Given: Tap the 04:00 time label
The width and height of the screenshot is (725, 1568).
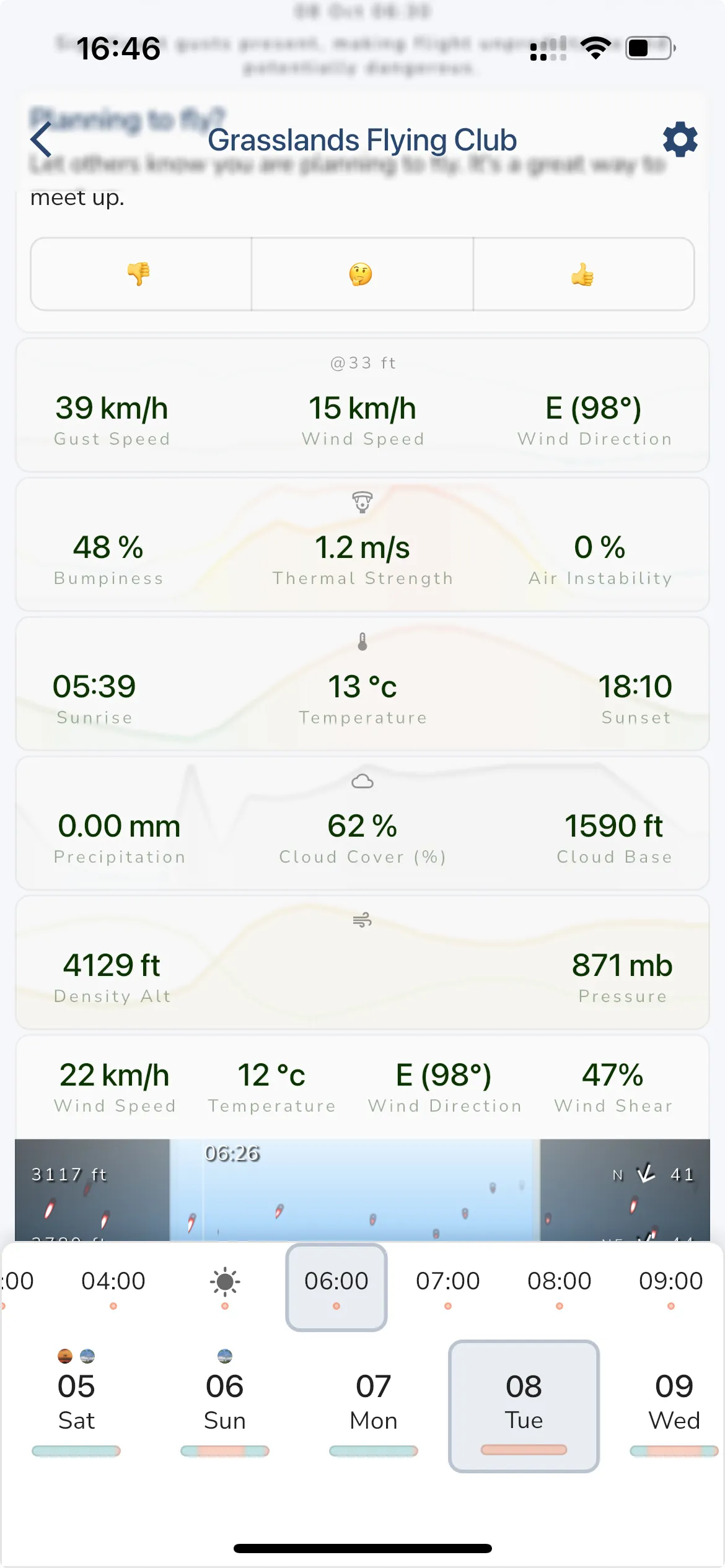Looking at the screenshot, I should [113, 1281].
